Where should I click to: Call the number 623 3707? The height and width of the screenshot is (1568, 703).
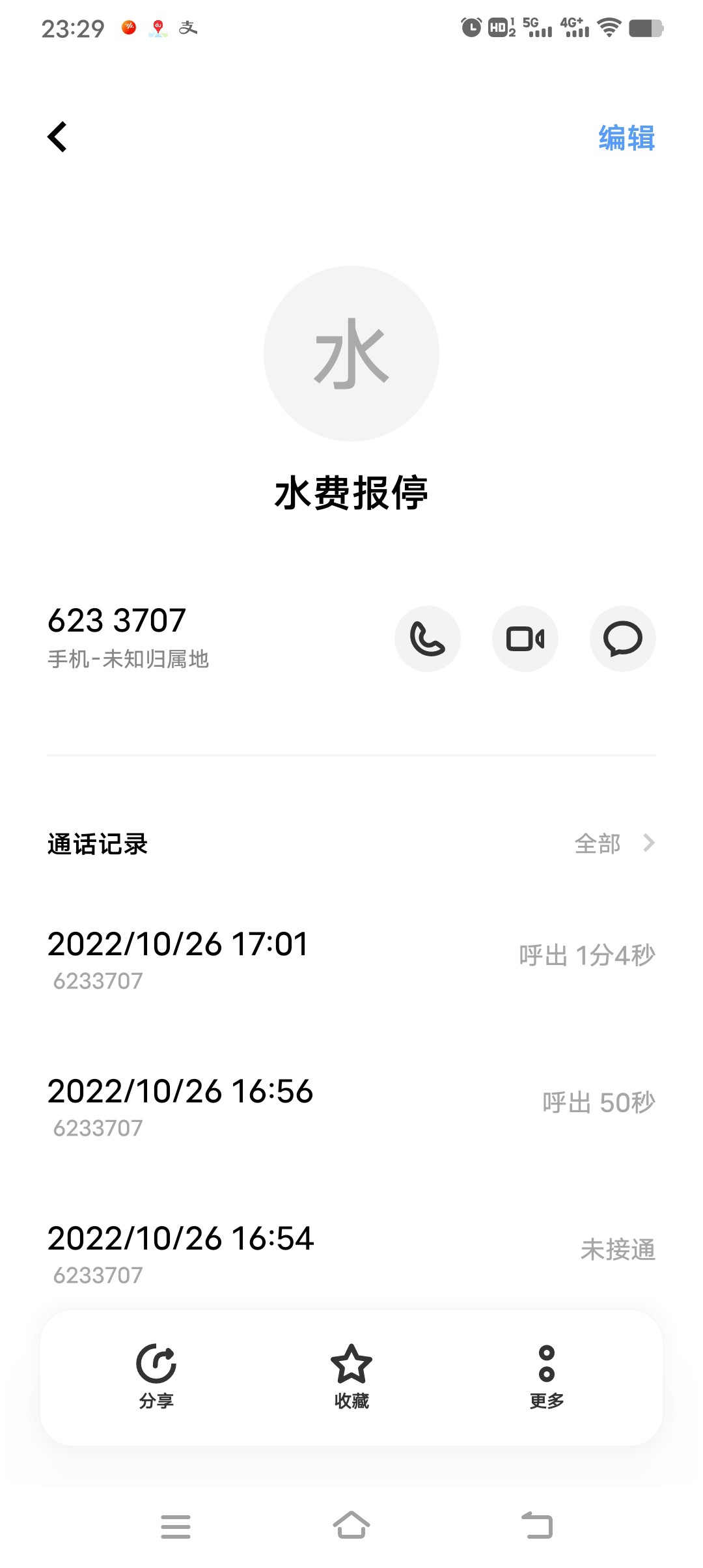[x=428, y=639]
